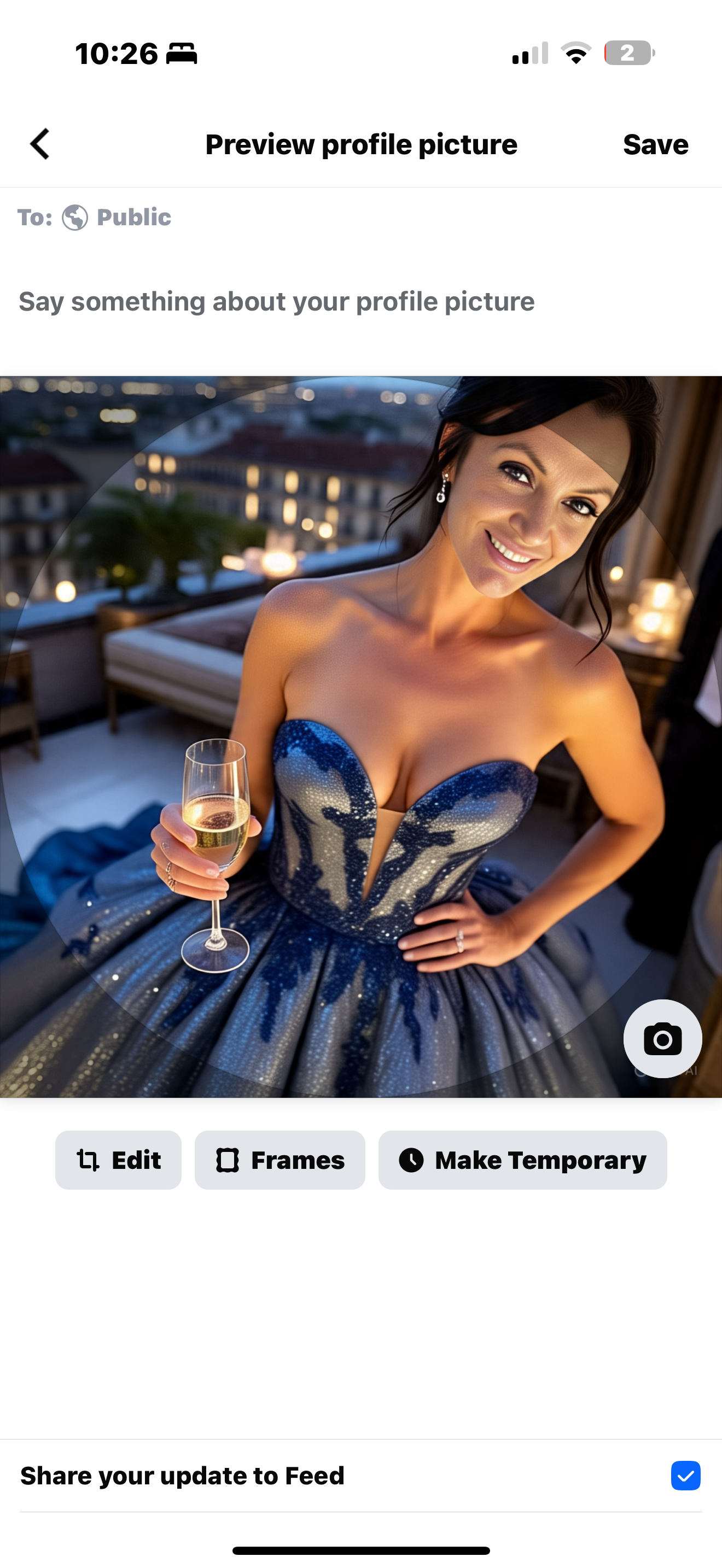Go back with the arrow icon

click(40, 144)
